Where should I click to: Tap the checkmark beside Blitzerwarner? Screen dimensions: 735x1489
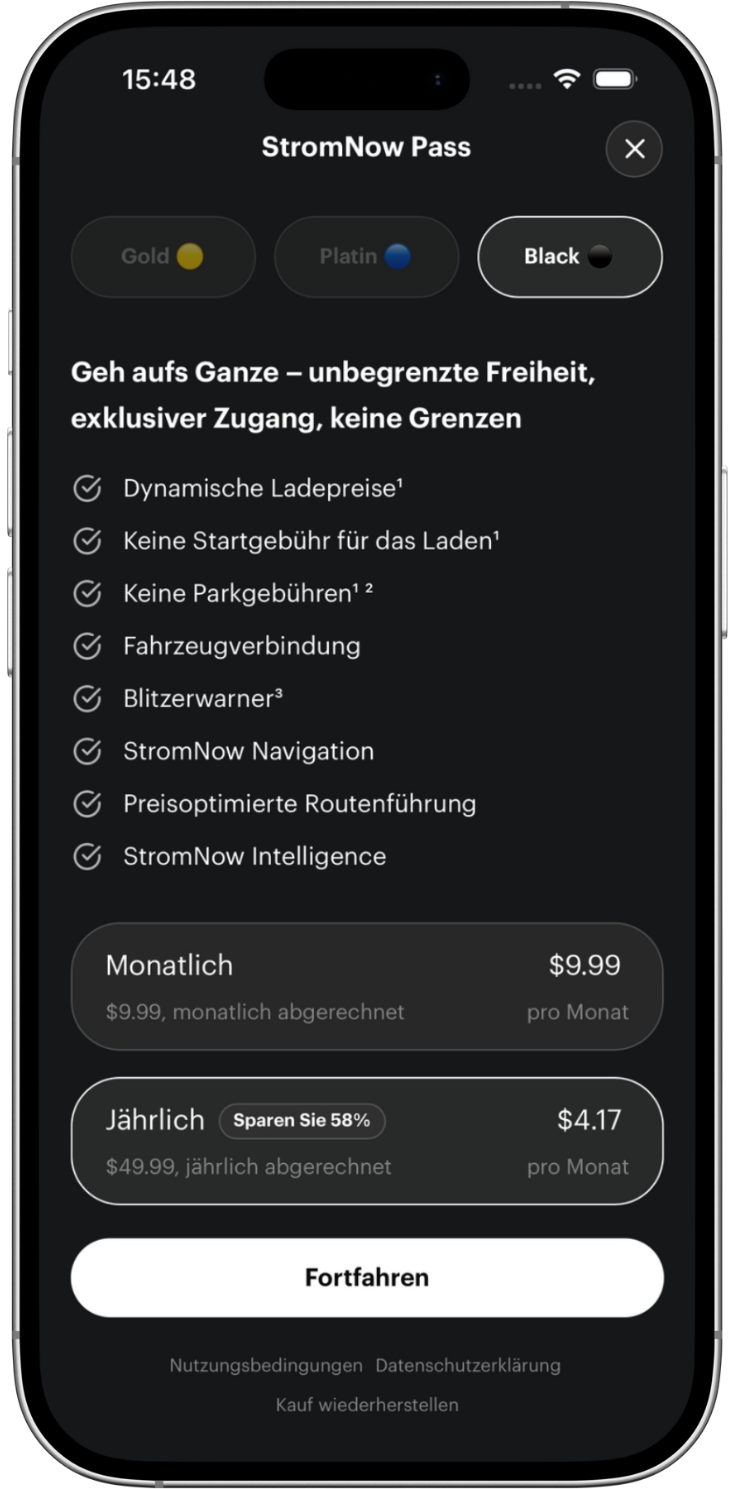pyautogui.click(x=87, y=698)
